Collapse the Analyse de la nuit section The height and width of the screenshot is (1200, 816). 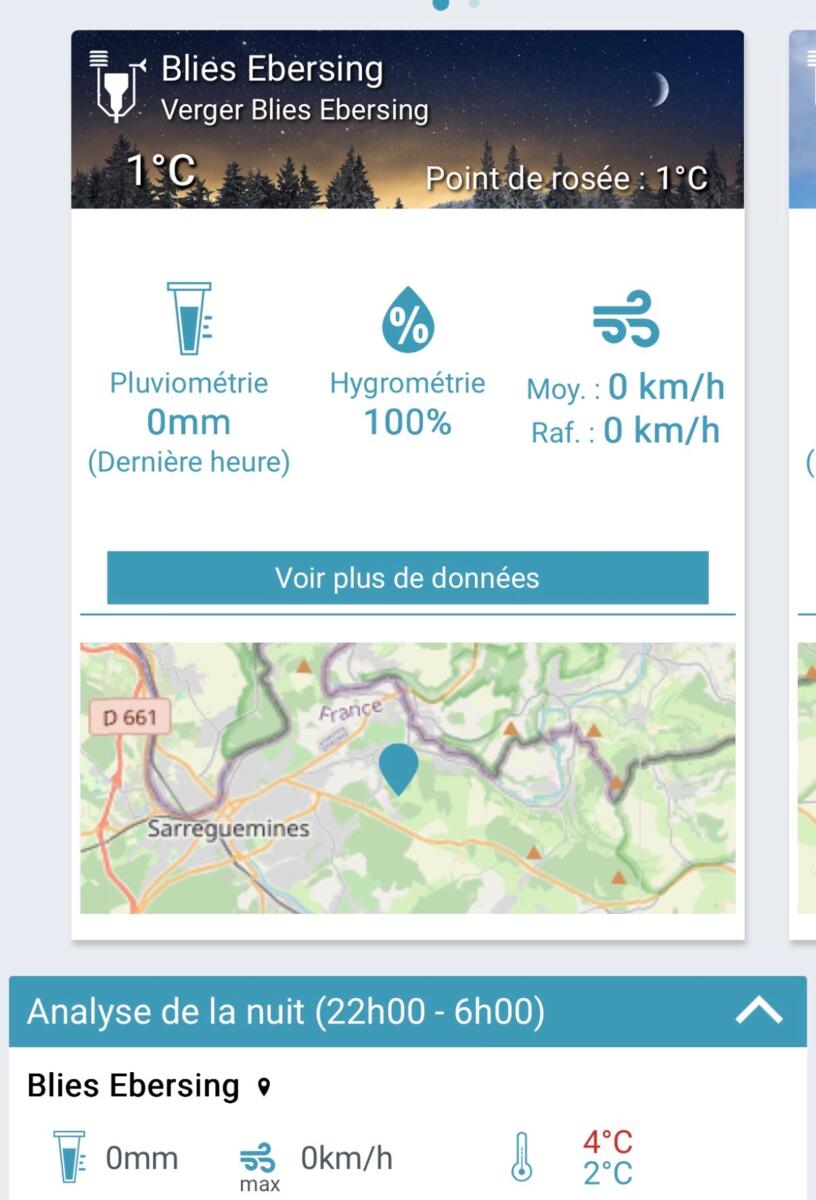[759, 1012]
